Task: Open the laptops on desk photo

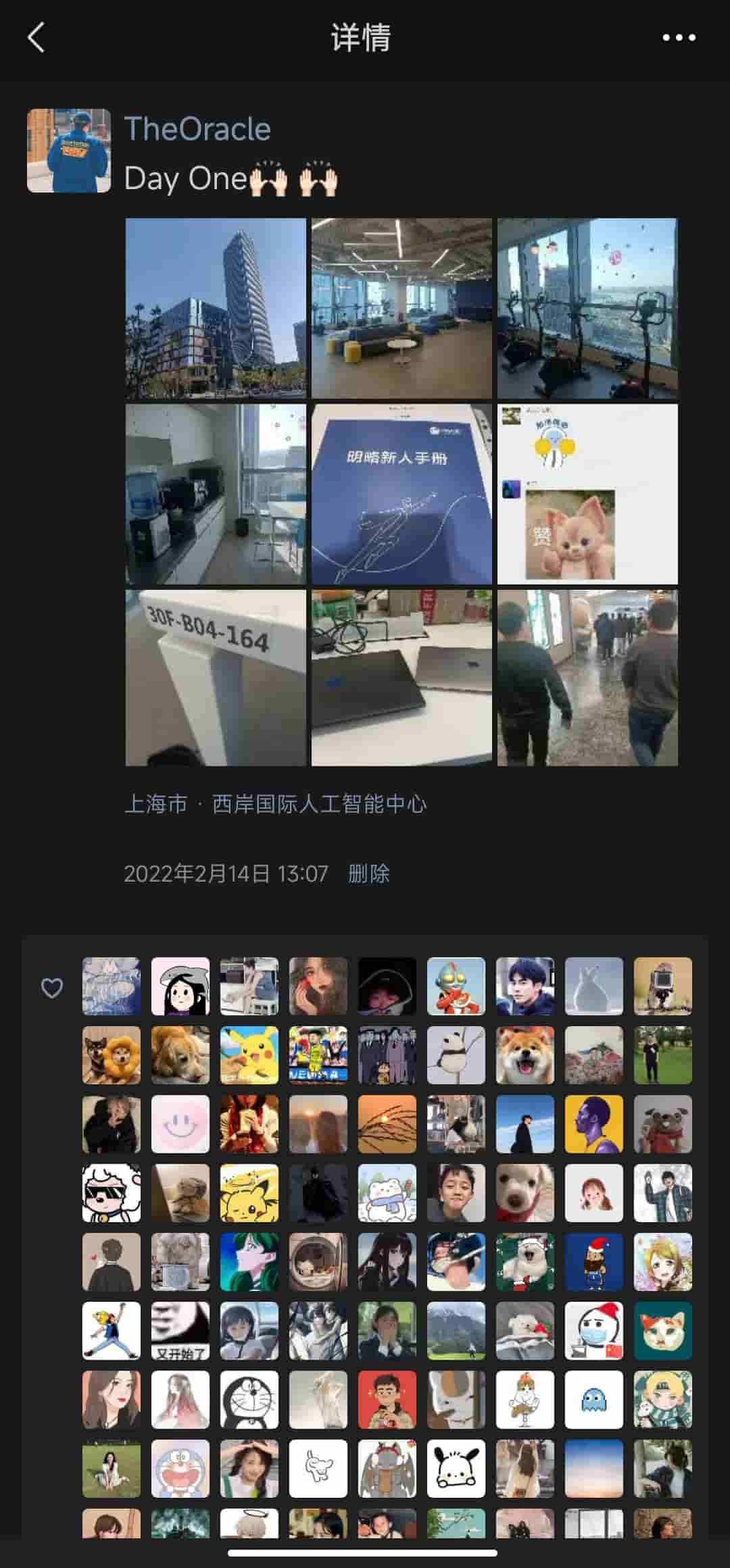Action: (401, 678)
